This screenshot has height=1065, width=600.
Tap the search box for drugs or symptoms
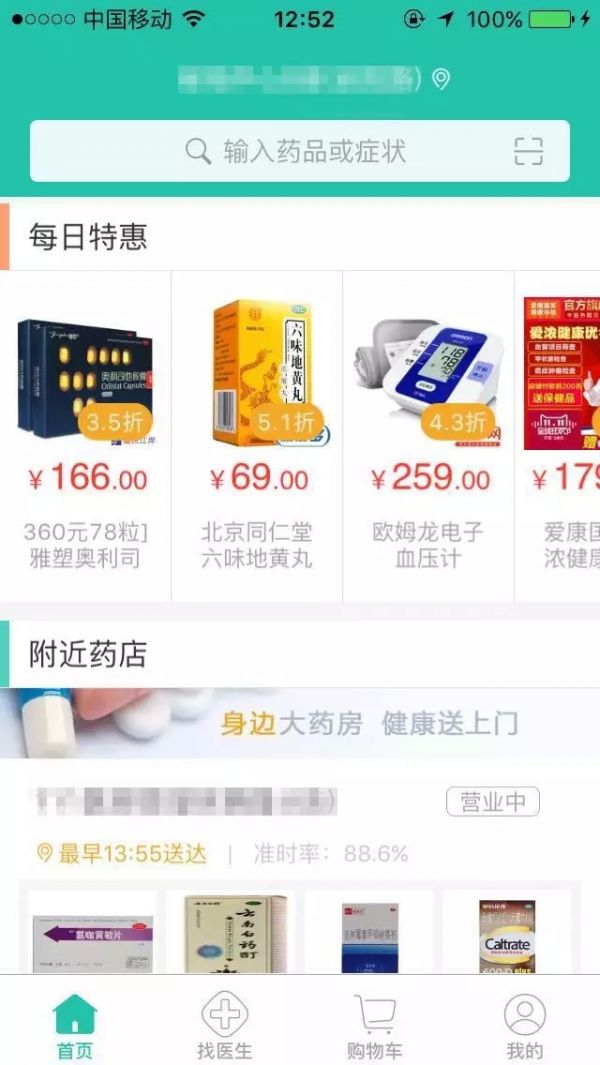coord(300,152)
